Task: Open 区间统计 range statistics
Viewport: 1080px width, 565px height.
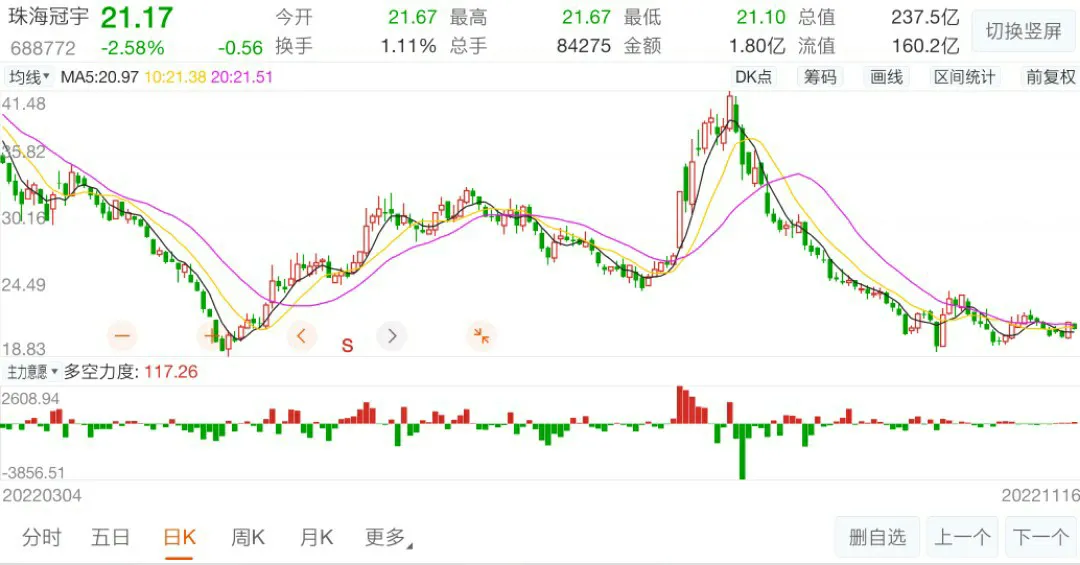Action: pyautogui.click(x=964, y=77)
